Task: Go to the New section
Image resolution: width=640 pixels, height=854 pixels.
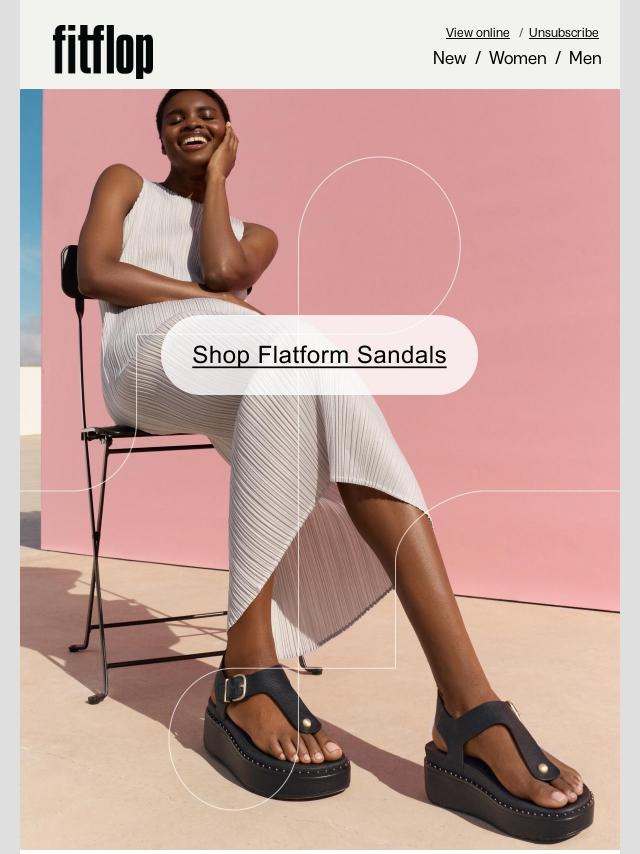Action: pyautogui.click(x=449, y=58)
